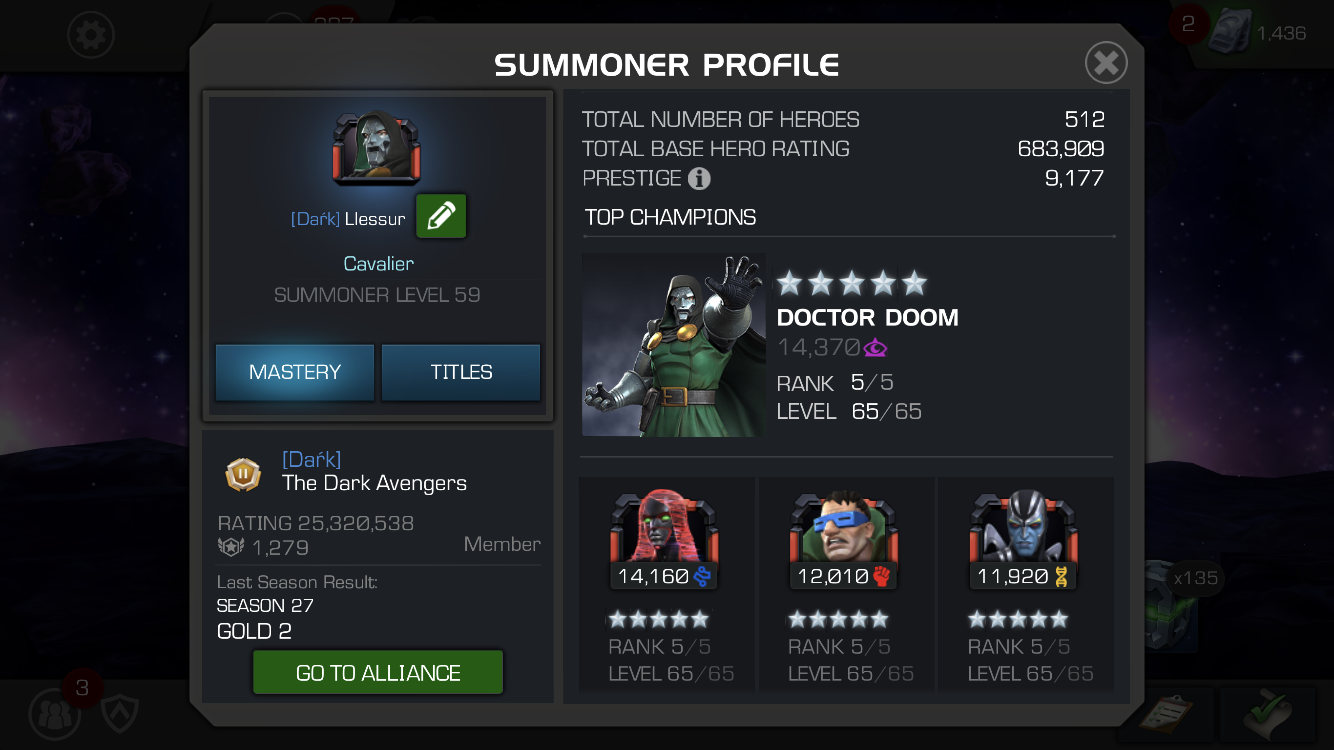View Doctor Doom champion details

(673, 345)
